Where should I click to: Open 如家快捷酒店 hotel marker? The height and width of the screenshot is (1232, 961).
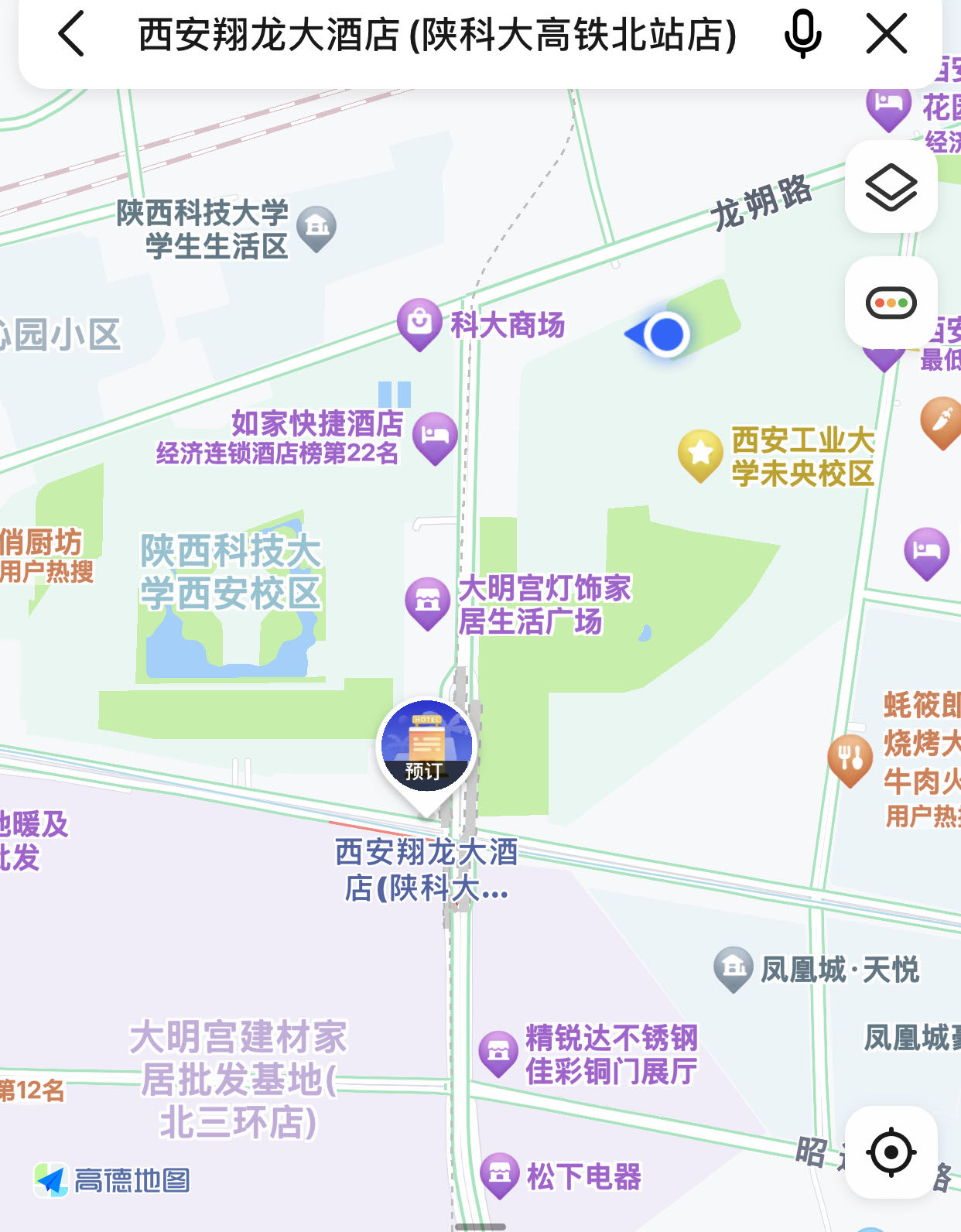(435, 436)
